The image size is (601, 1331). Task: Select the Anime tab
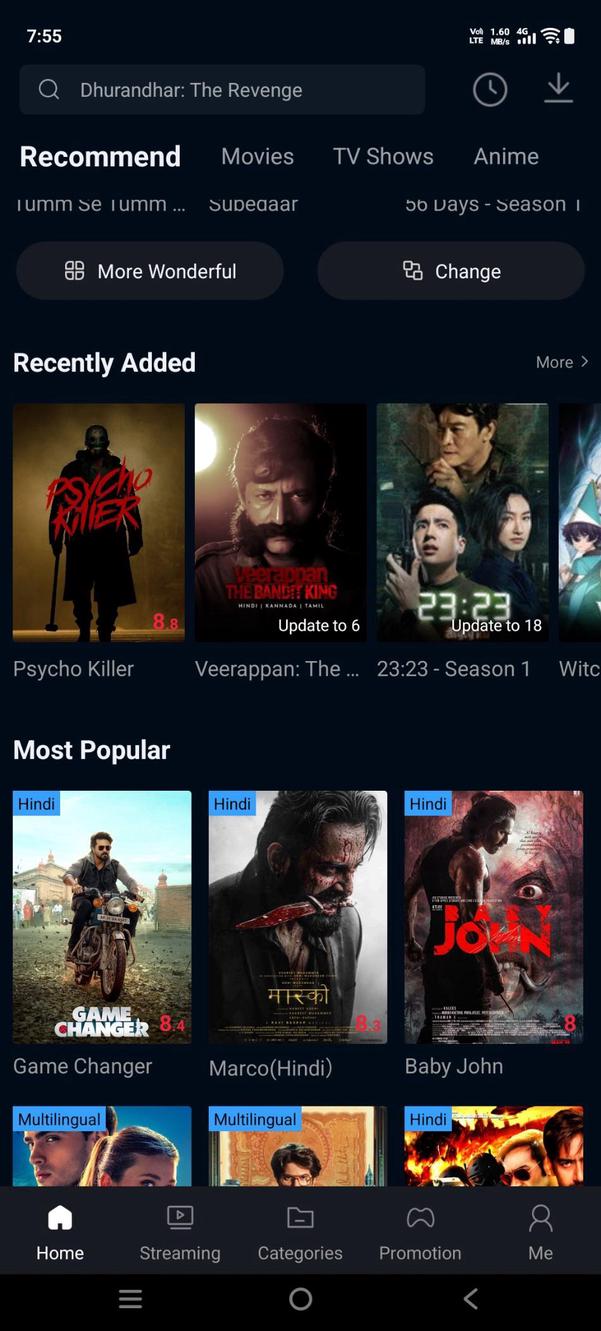506,156
